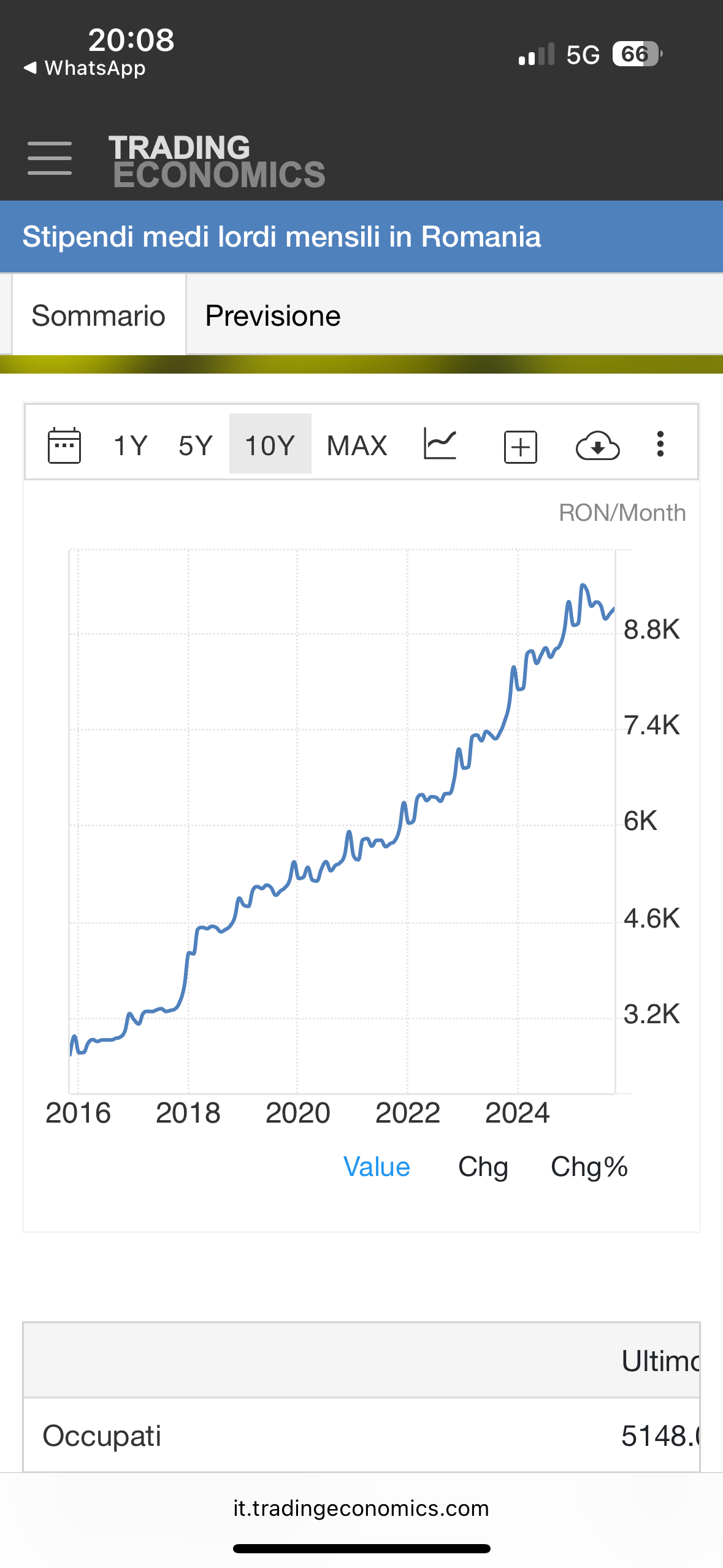Change the chart type via line icon
This screenshot has height=1568, width=723.
[x=440, y=444]
